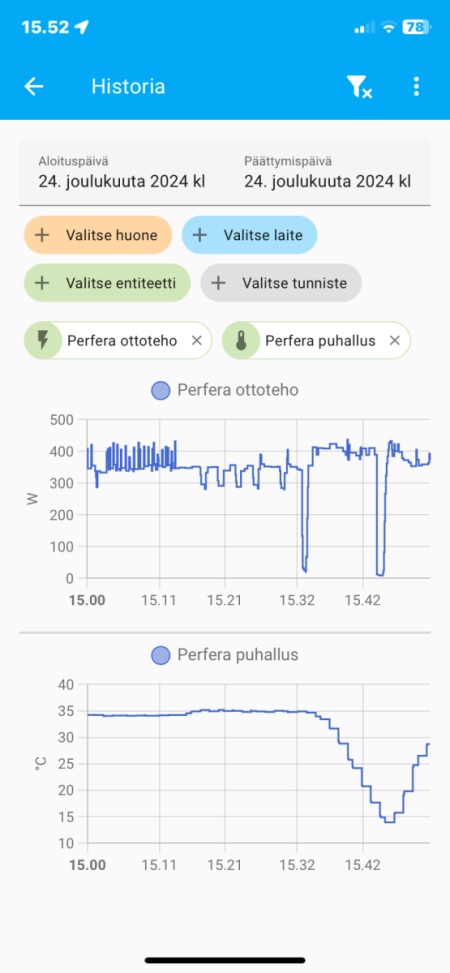This screenshot has width=450, height=973.
Task: Go back using the arrow icon
Action: coord(34,86)
